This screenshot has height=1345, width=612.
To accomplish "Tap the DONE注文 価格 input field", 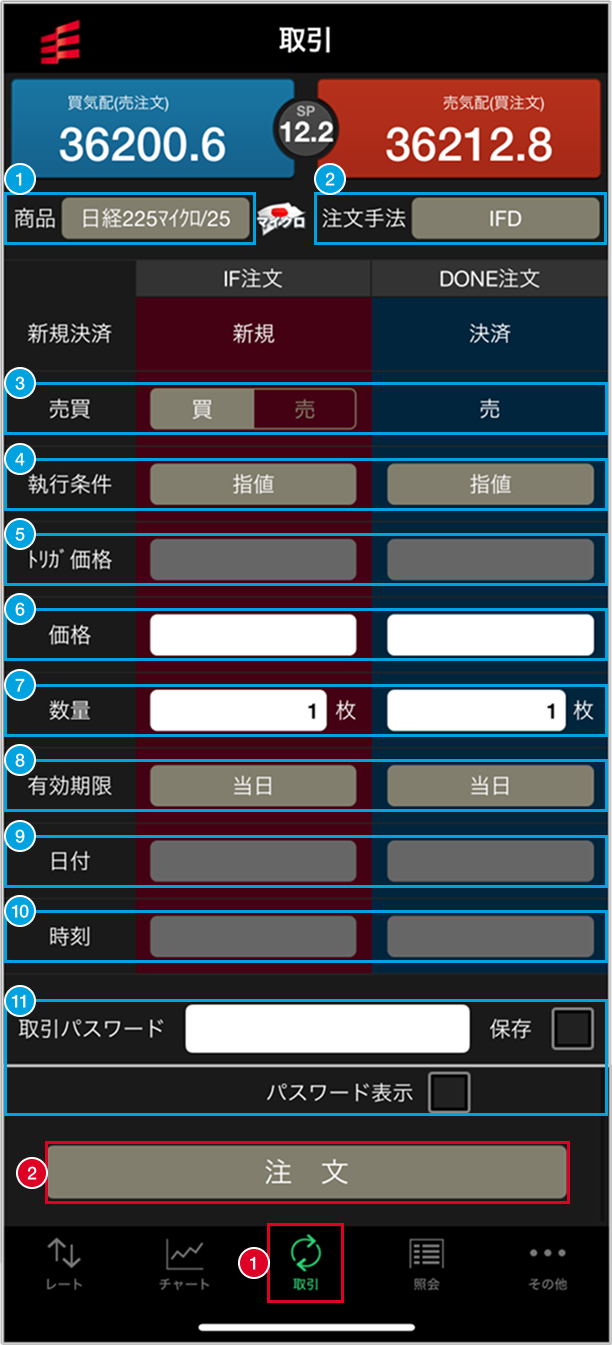I will (x=490, y=635).
